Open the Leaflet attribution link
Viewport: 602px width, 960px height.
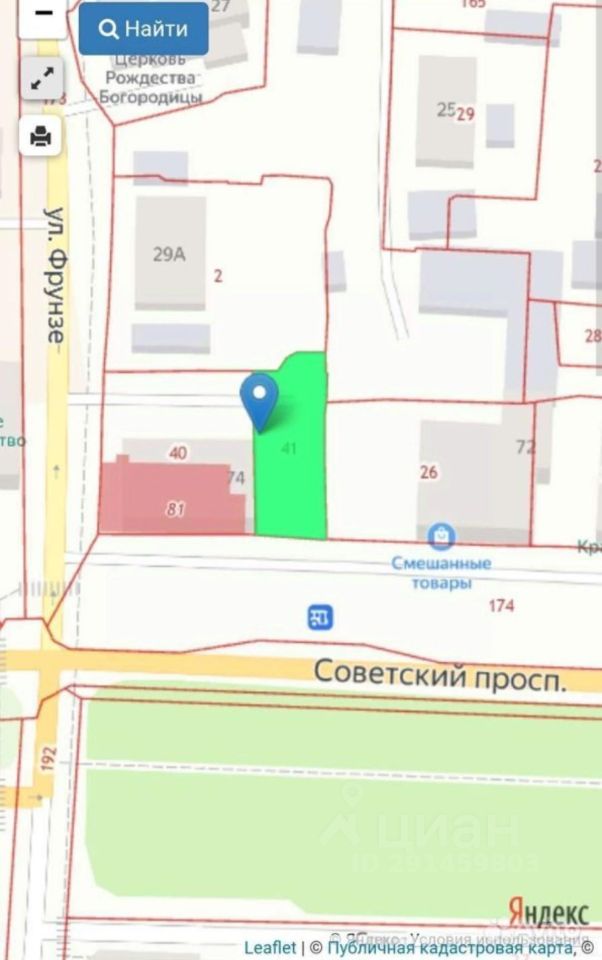pyautogui.click(x=270, y=946)
